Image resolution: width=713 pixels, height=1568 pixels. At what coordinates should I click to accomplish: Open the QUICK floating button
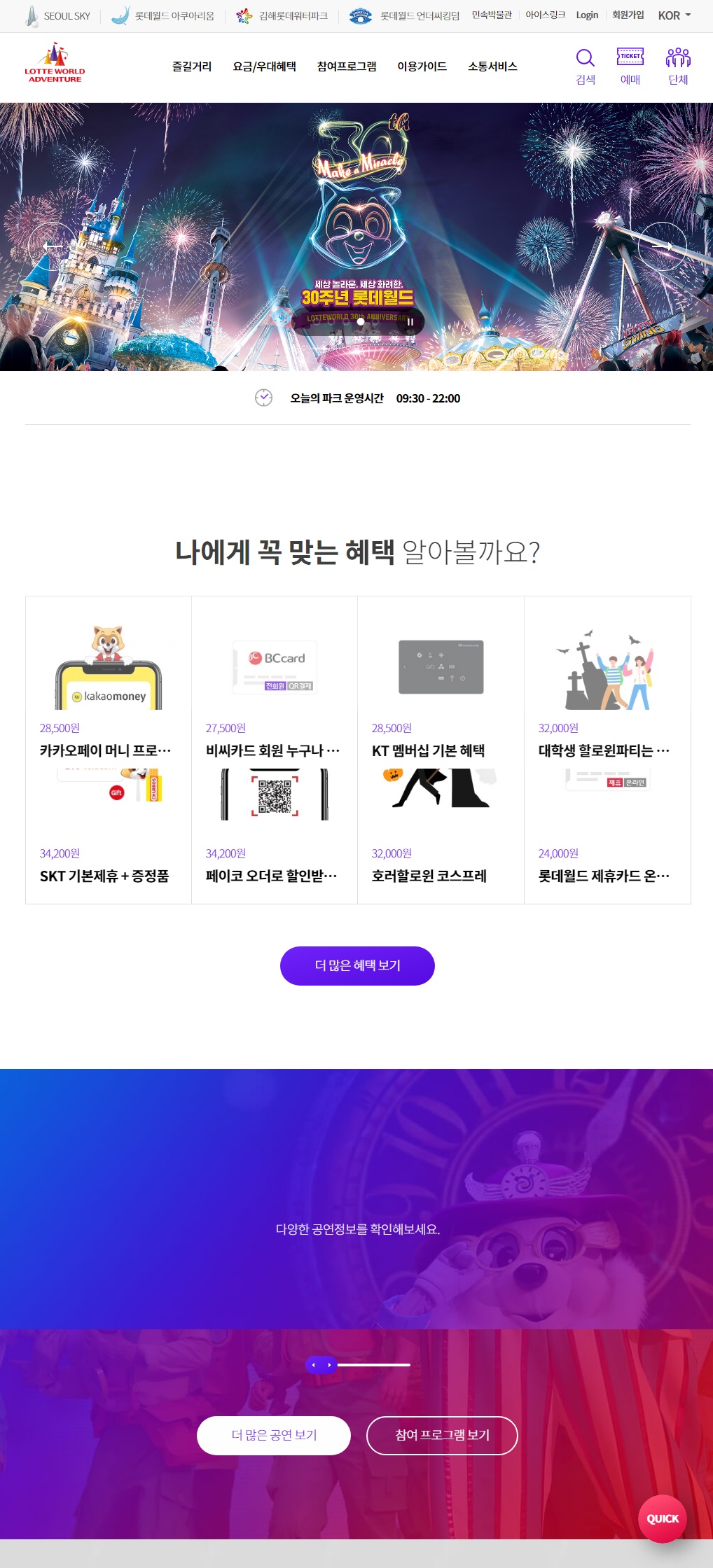pos(662,1518)
